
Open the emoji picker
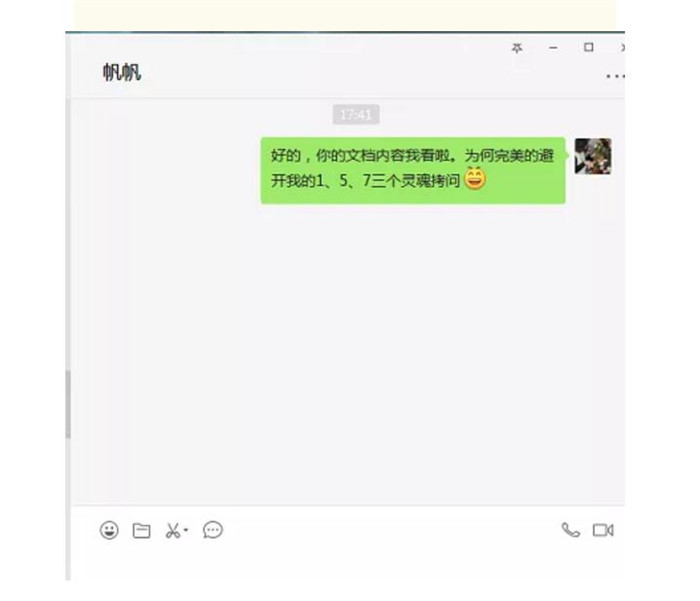click(109, 530)
